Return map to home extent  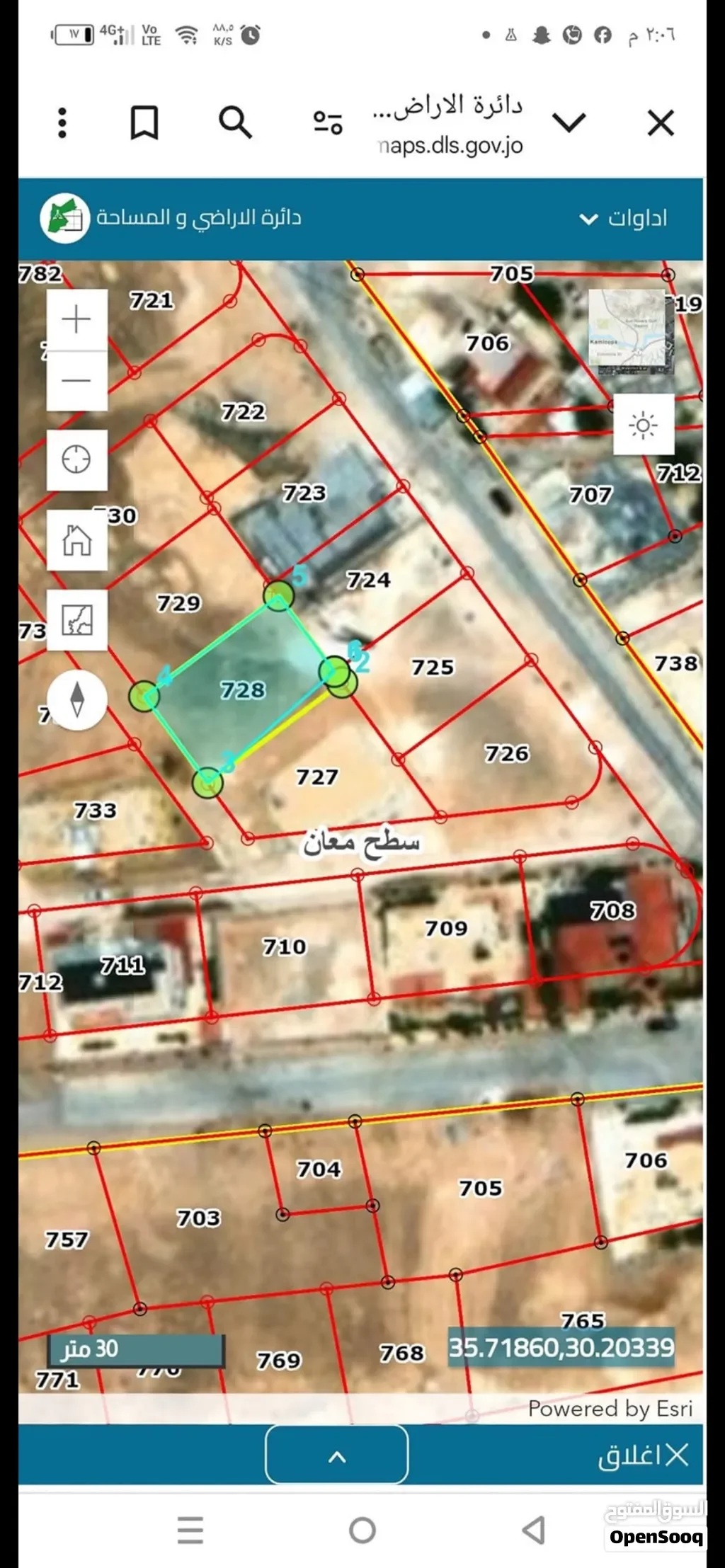[76, 540]
